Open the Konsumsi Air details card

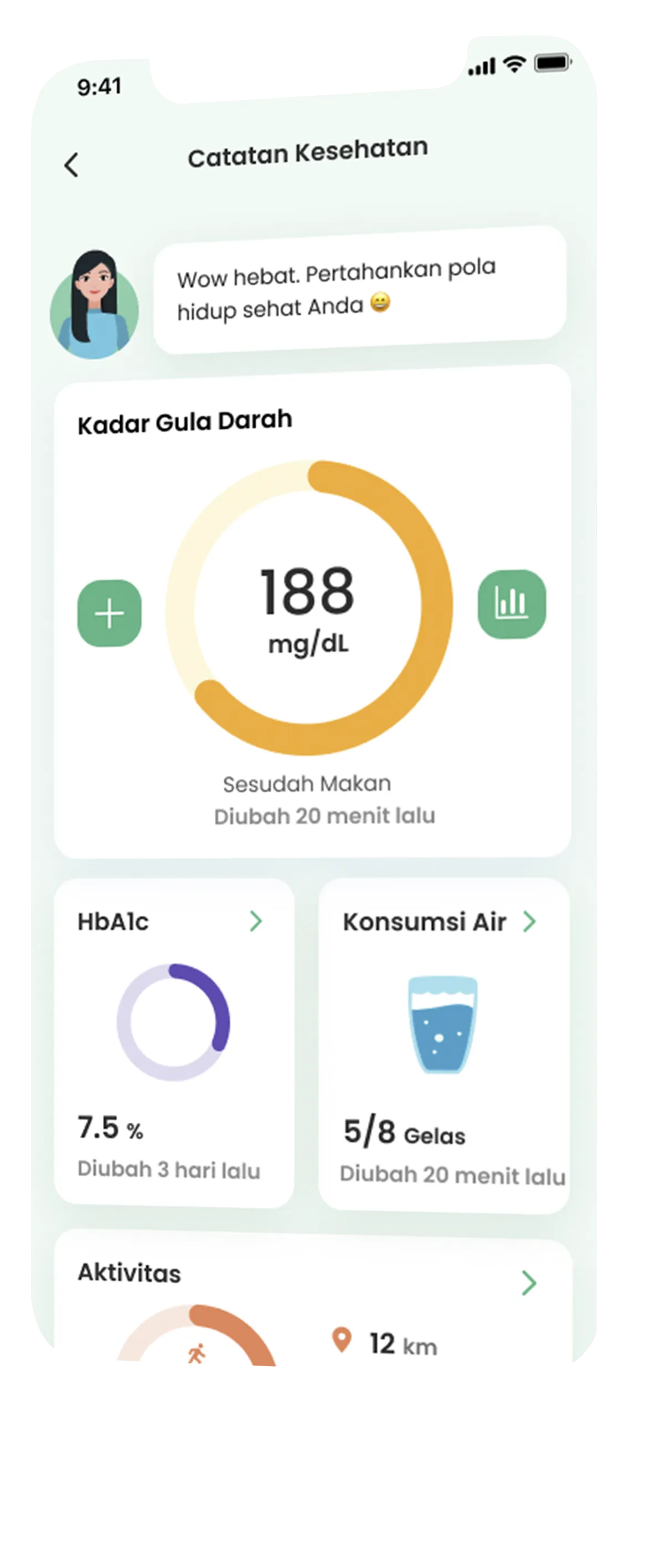(x=530, y=921)
